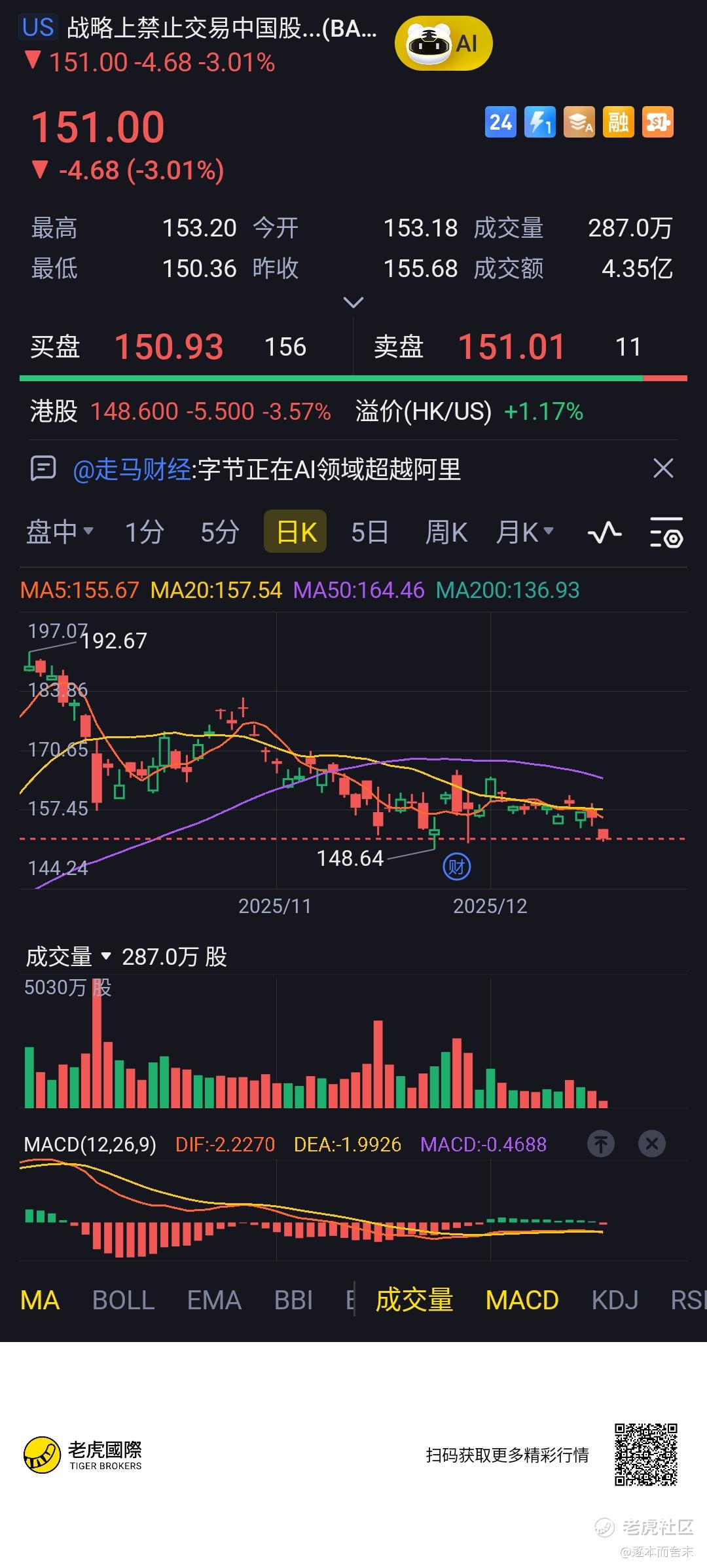Viewport: 707px width, 1568px height.
Task: Select the KDJ sub-indicator
Action: pyautogui.click(x=615, y=1300)
